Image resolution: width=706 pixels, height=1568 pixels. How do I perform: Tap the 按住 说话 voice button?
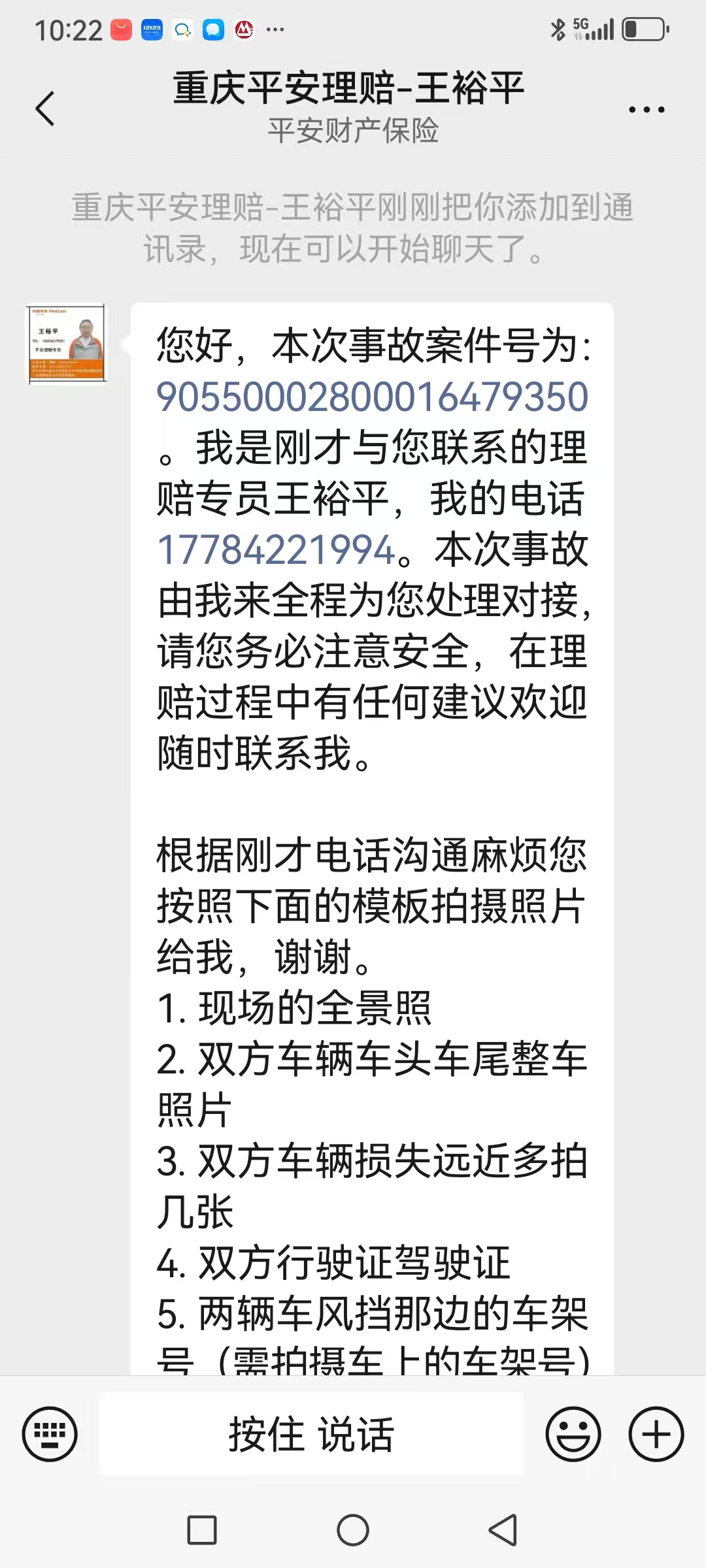click(x=311, y=1434)
